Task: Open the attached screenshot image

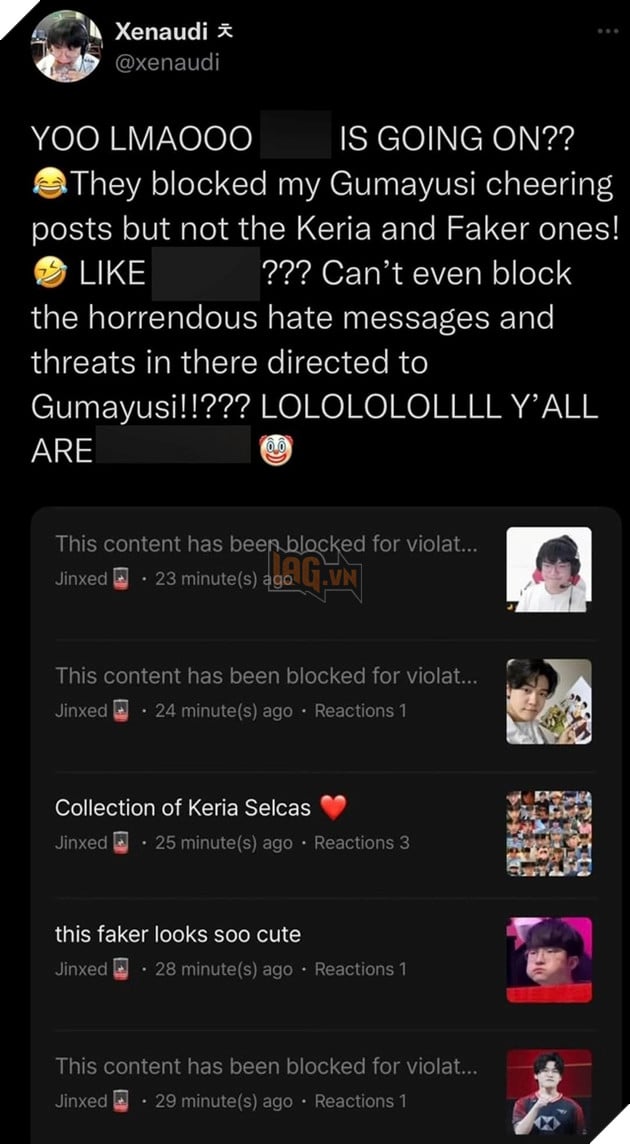Action: click(325, 820)
